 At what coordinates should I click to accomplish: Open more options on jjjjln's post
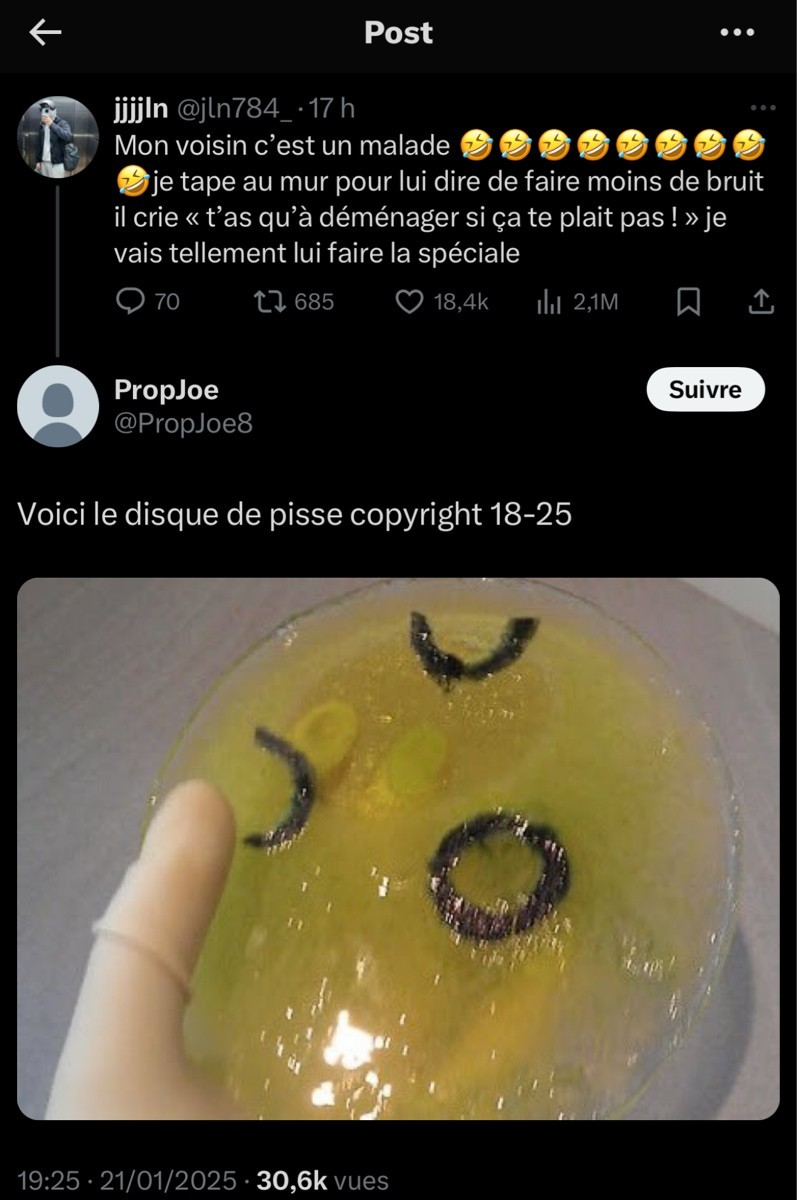(x=763, y=108)
